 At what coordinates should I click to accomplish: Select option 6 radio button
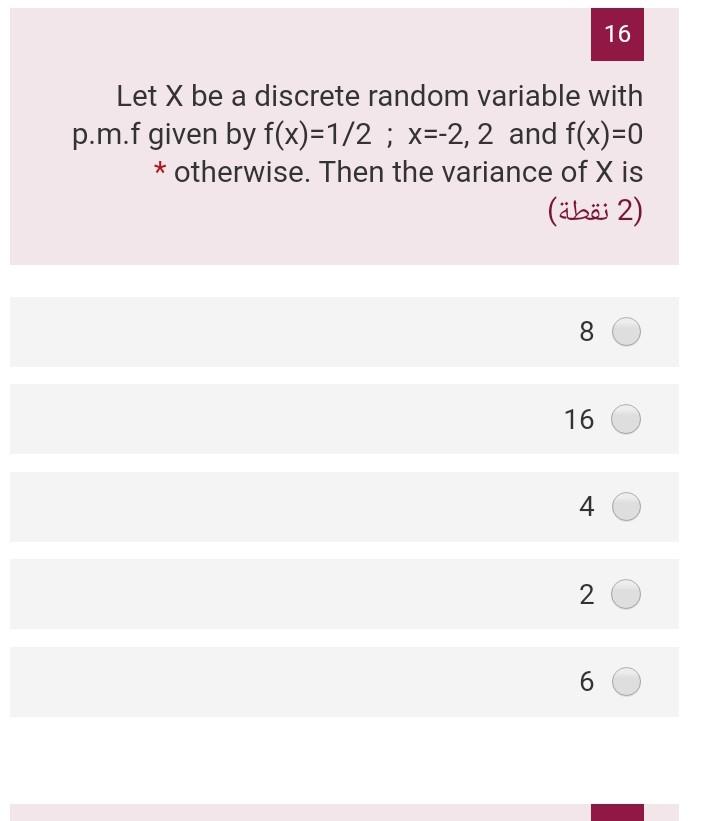point(626,682)
